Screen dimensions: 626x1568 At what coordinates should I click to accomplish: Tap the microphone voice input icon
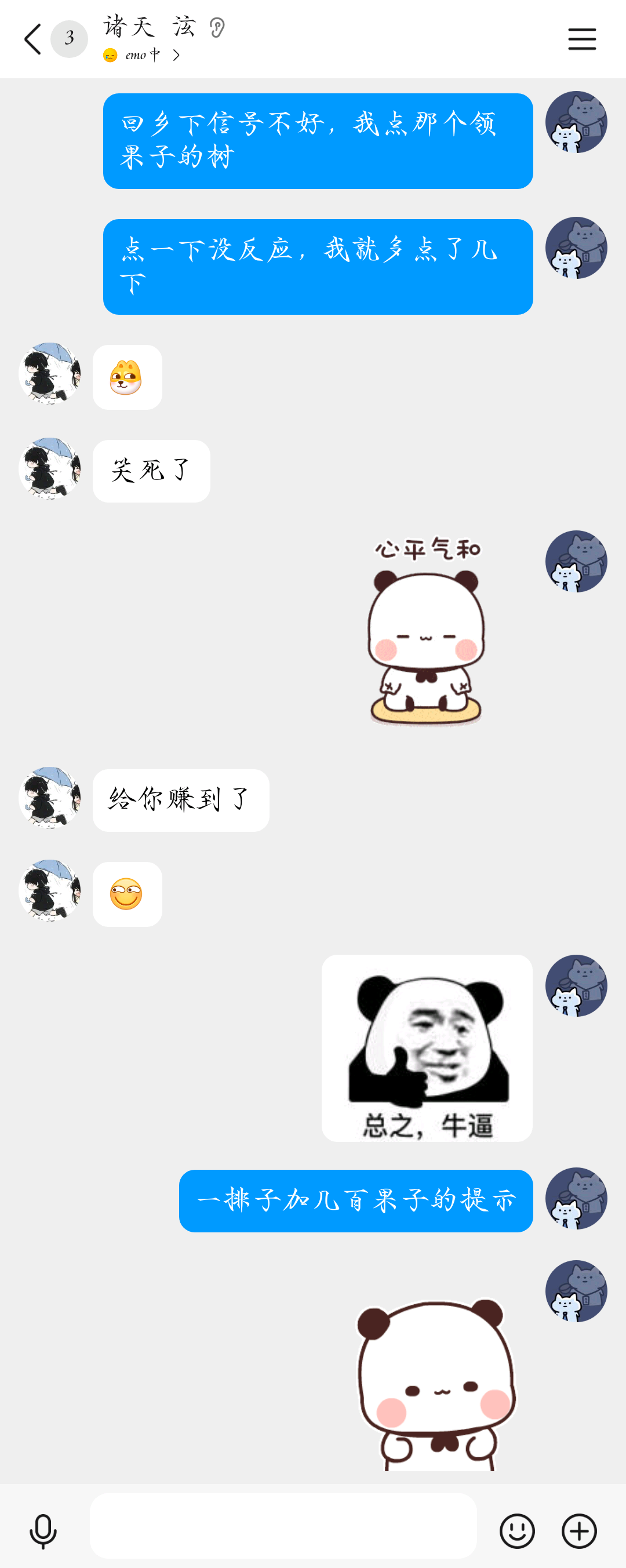point(43,1531)
